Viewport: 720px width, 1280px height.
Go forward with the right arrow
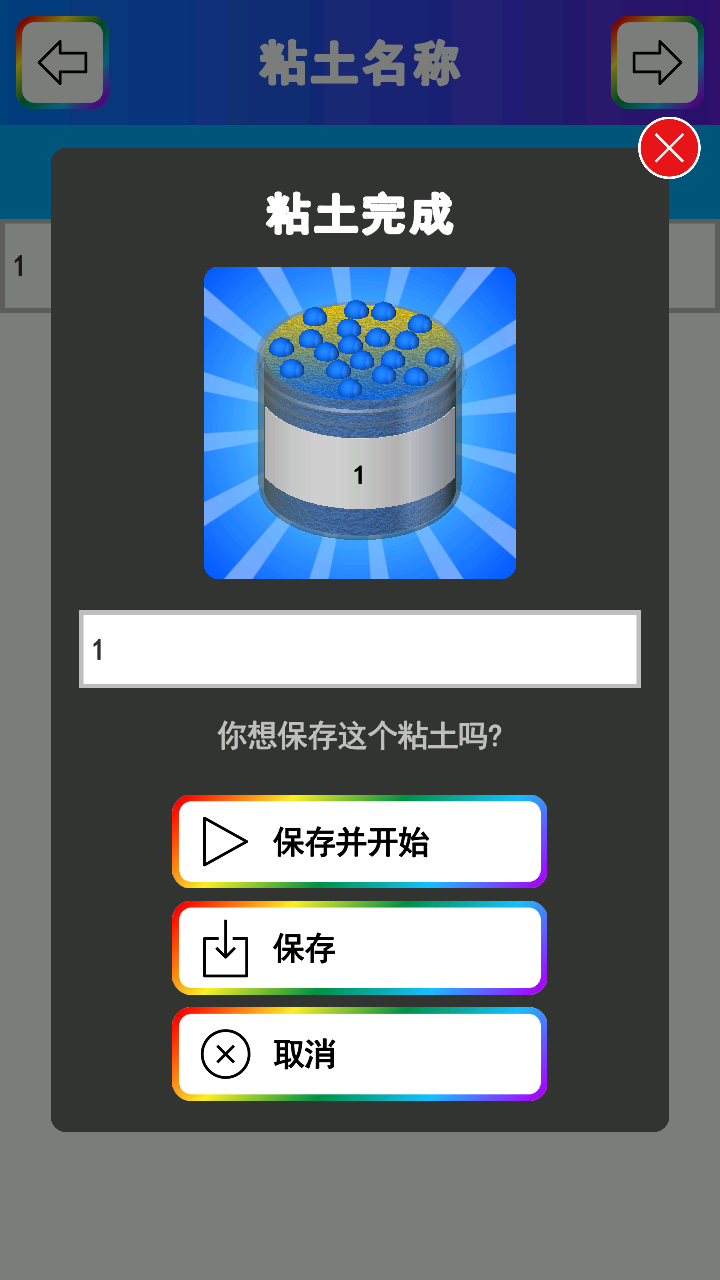[657, 63]
